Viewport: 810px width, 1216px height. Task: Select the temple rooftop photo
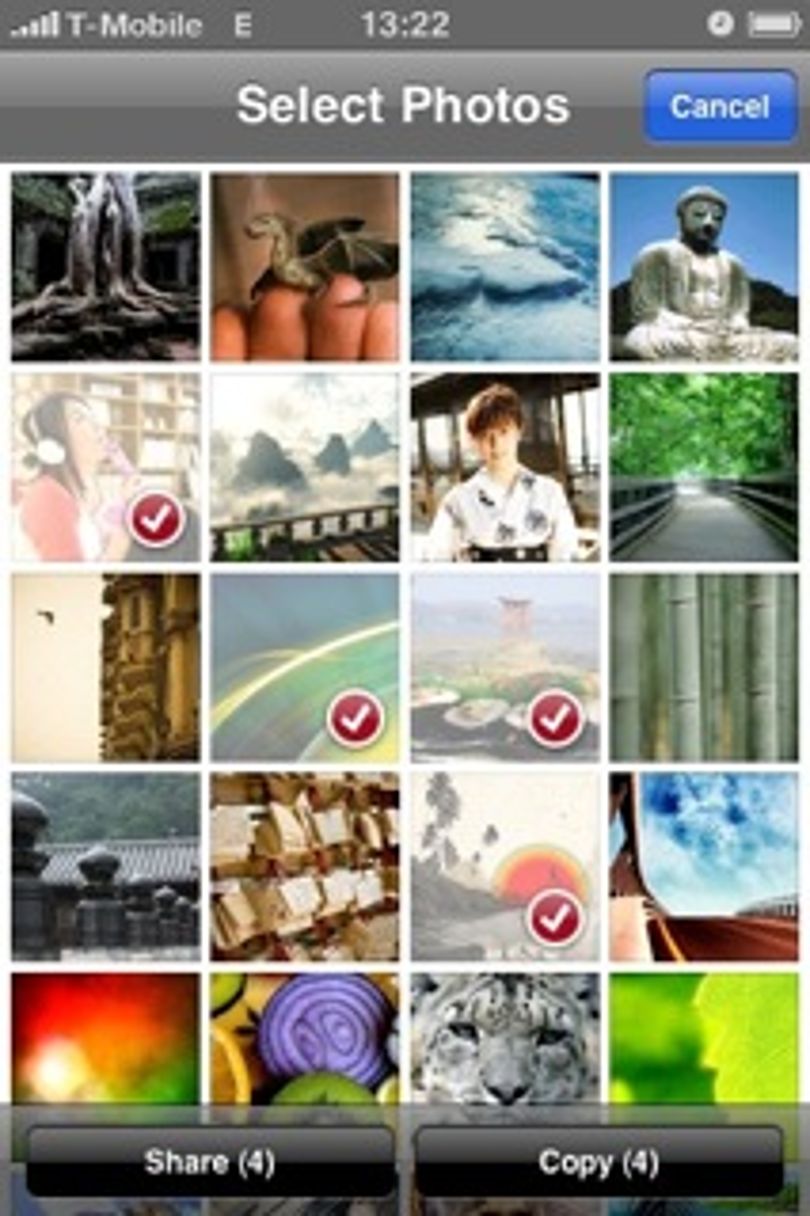coord(105,867)
